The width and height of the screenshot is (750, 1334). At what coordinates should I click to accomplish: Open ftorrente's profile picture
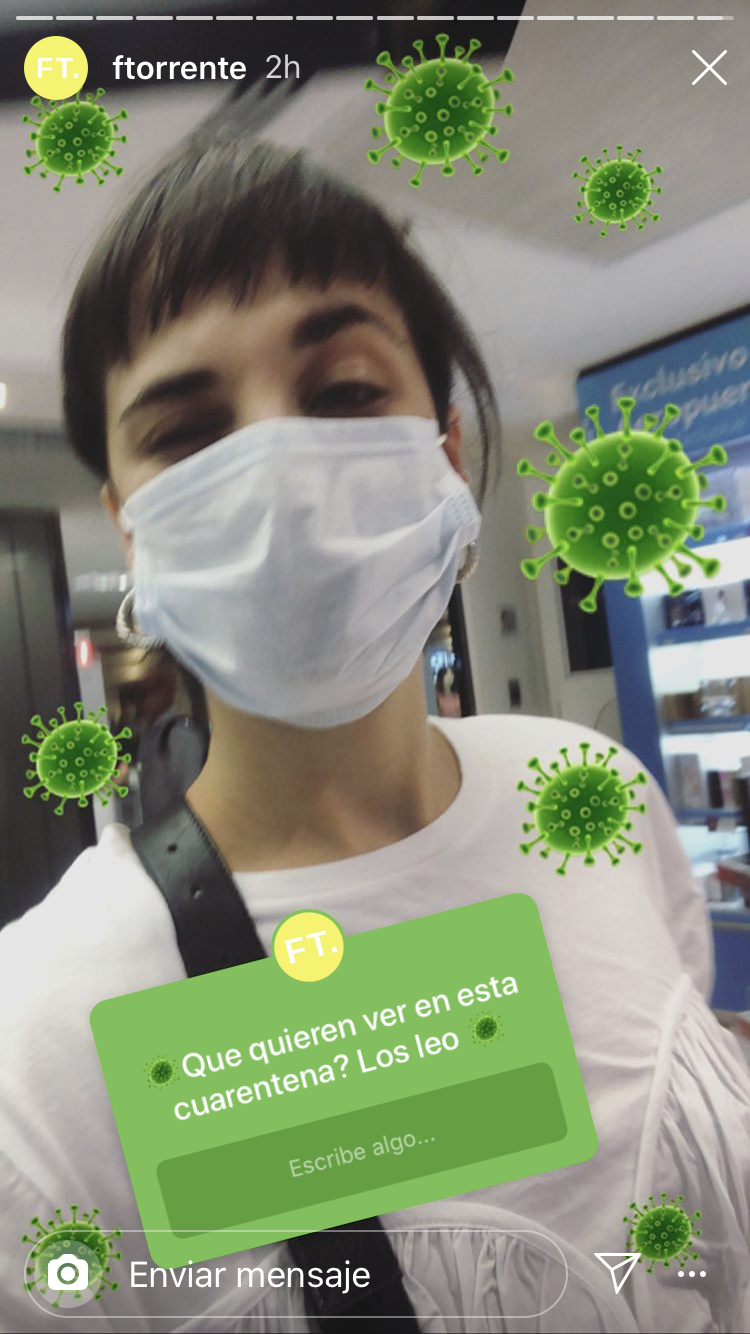[56, 68]
